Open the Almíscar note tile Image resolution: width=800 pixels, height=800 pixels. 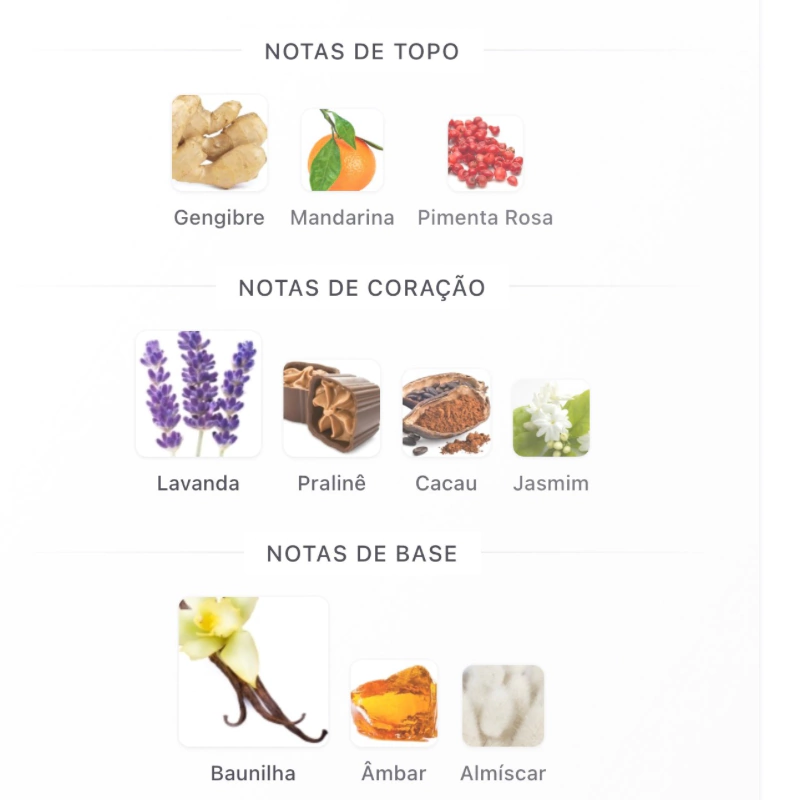tap(503, 706)
